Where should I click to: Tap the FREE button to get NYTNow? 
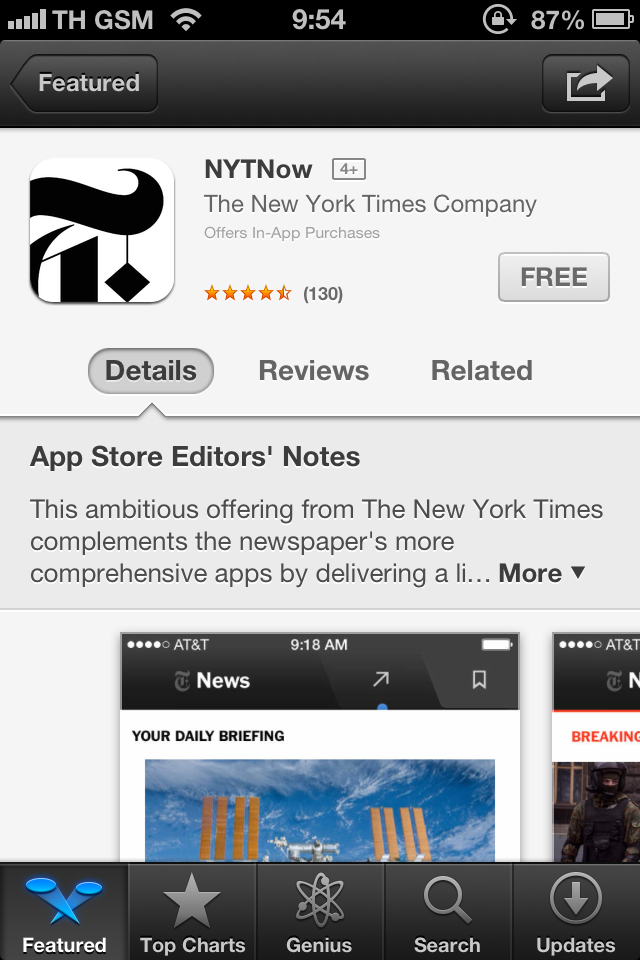(553, 277)
